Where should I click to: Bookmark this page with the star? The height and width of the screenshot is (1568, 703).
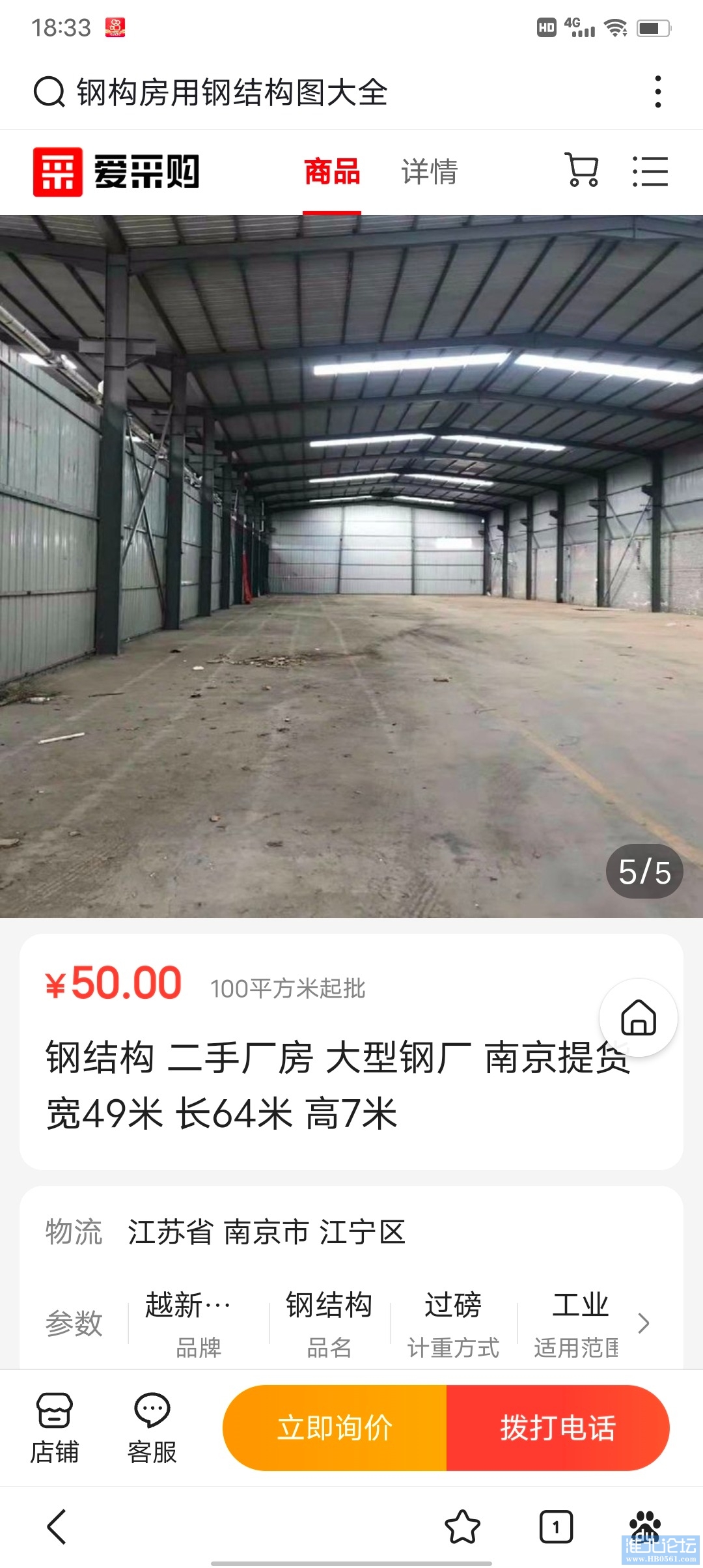pyautogui.click(x=462, y=1526)
